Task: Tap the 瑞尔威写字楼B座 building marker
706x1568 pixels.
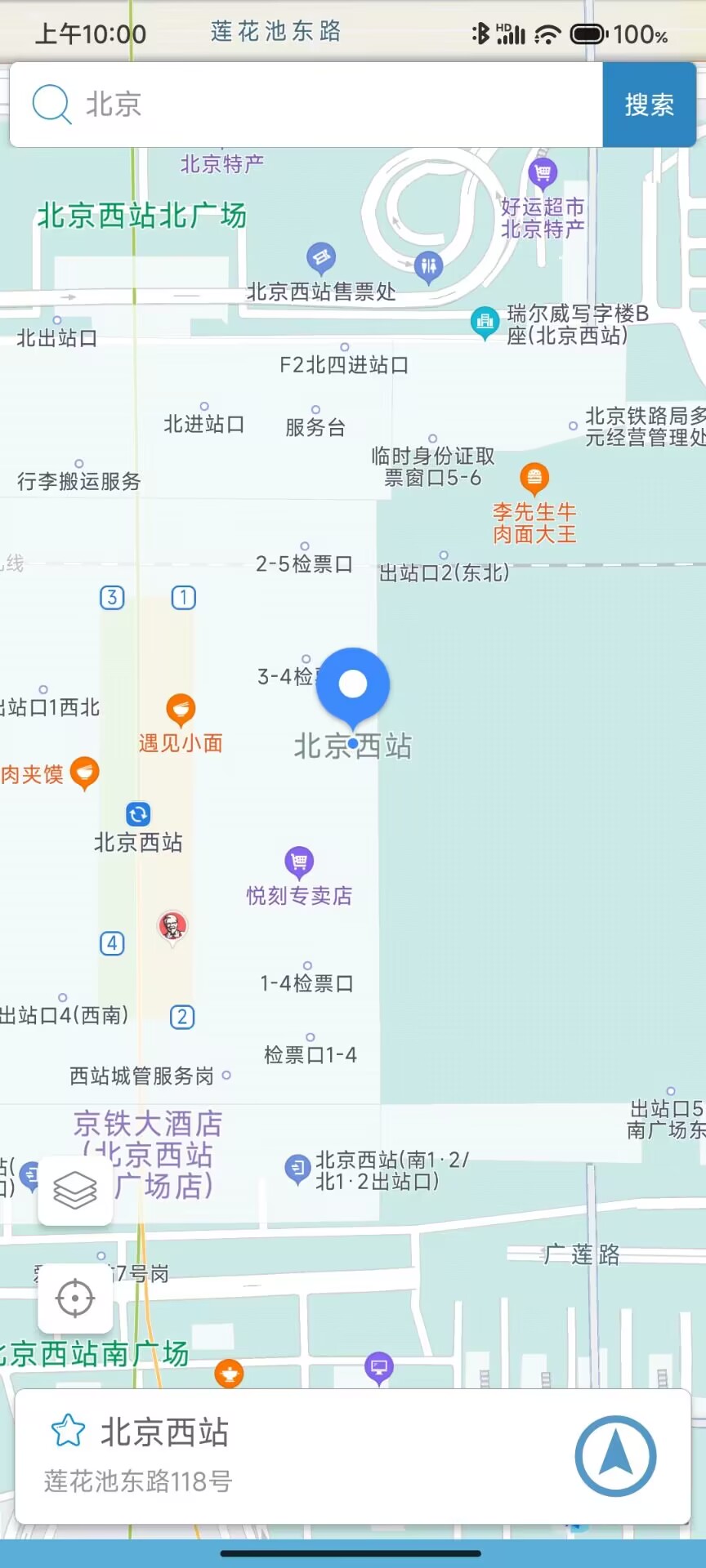Action: (x=485, y=322)
